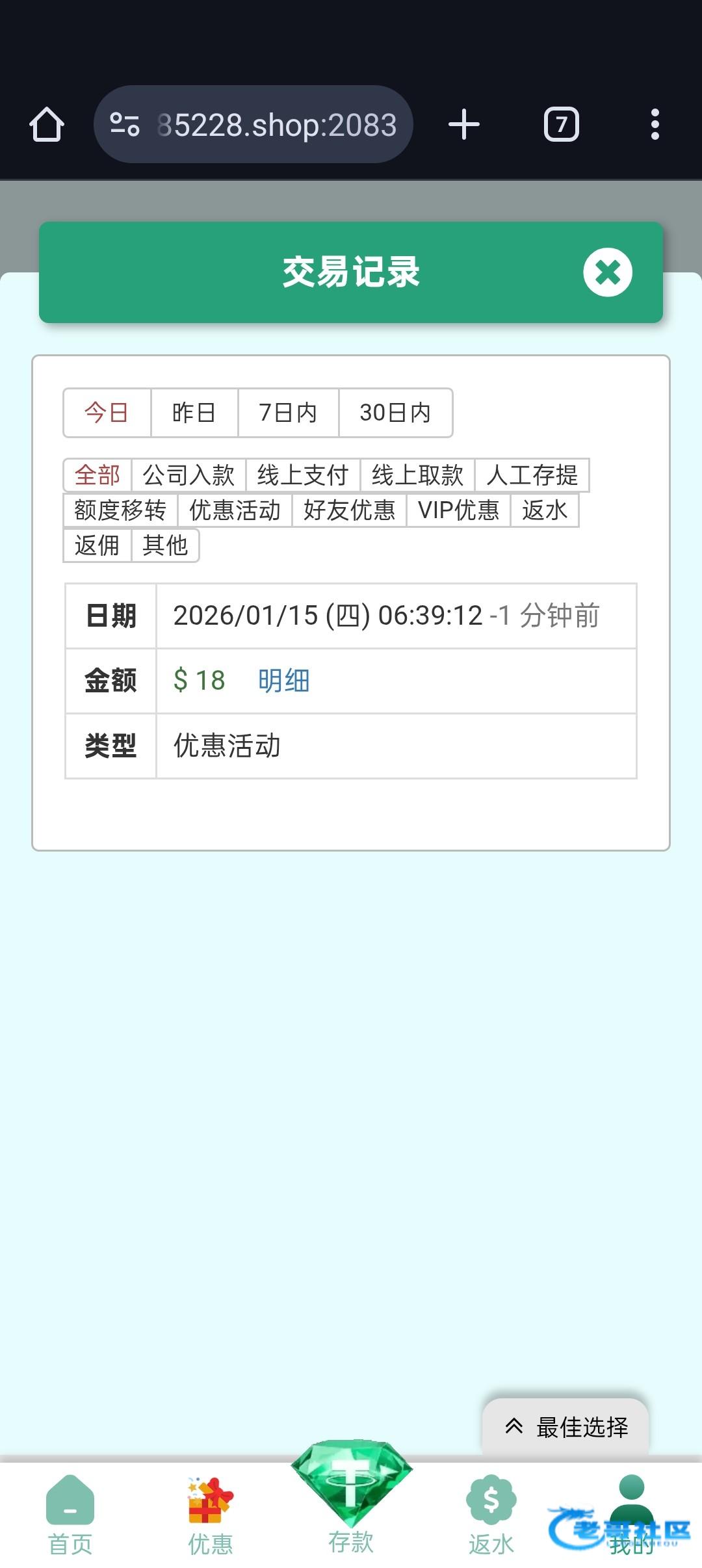Image resolution: width=702 pixels, height=1568 pixels.
Task: Open 明细 for the $18 record
Action: (283, 681)
